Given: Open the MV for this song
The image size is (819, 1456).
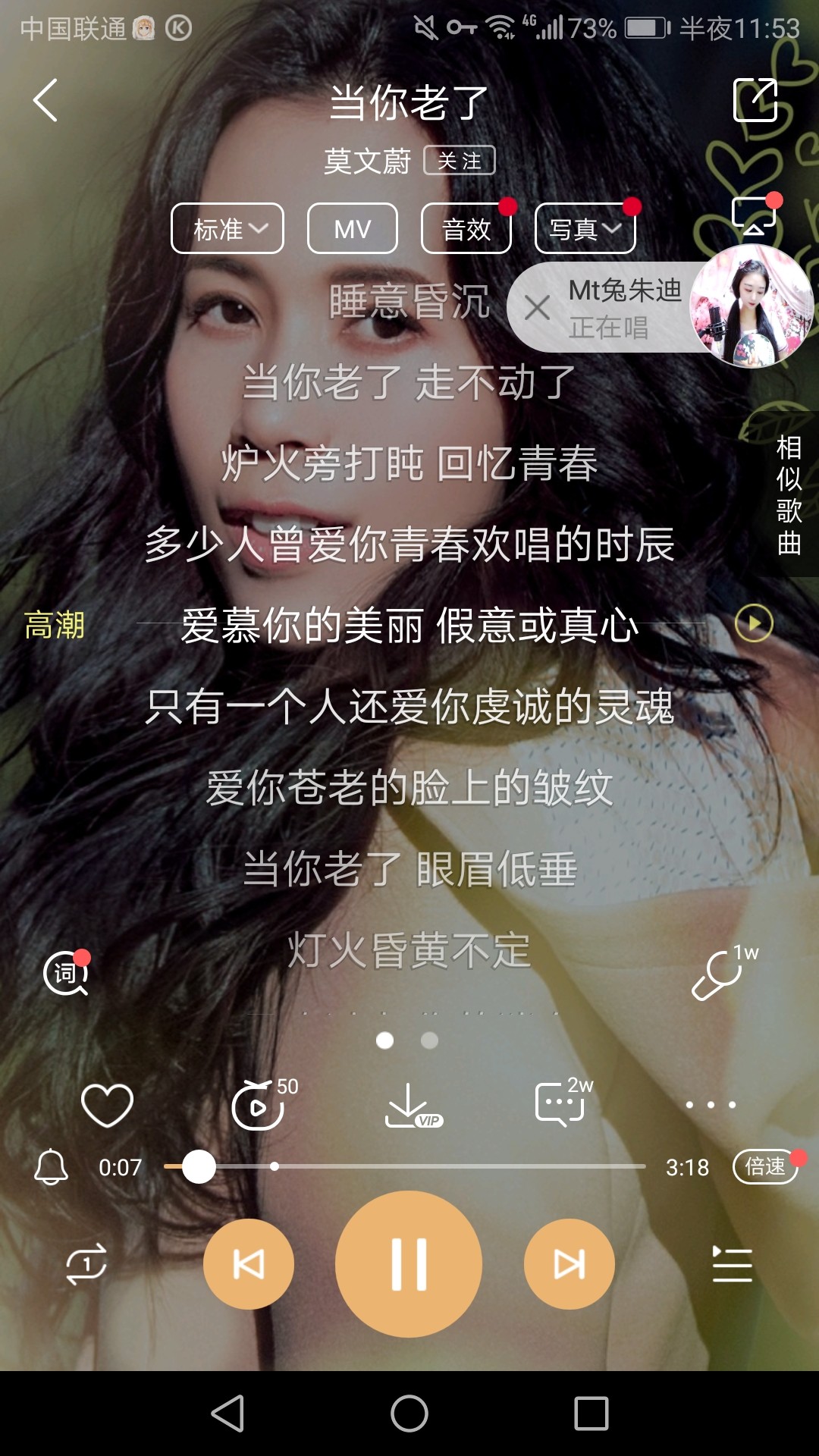Looking at the screenshot, I should click(352, 228).
